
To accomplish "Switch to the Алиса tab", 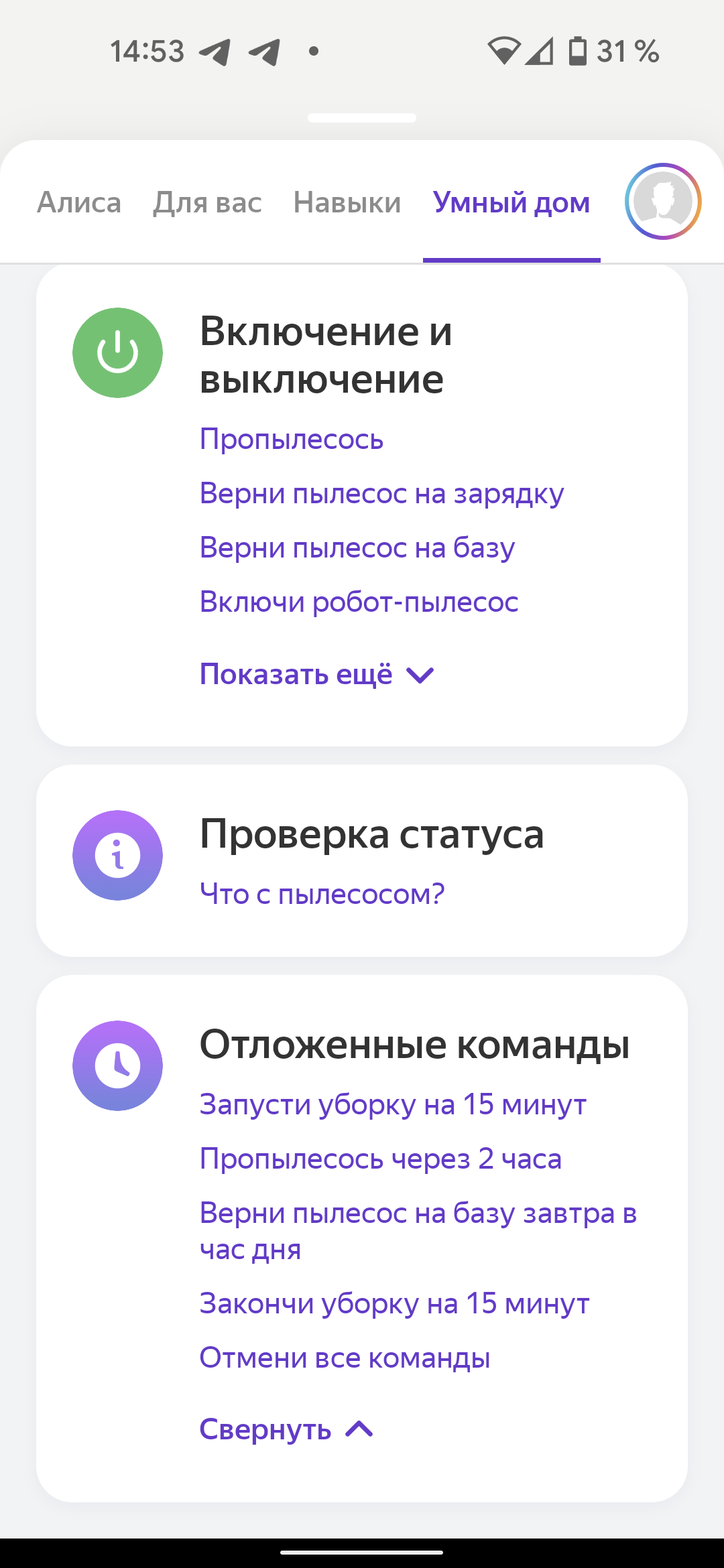I will [79, 202].
